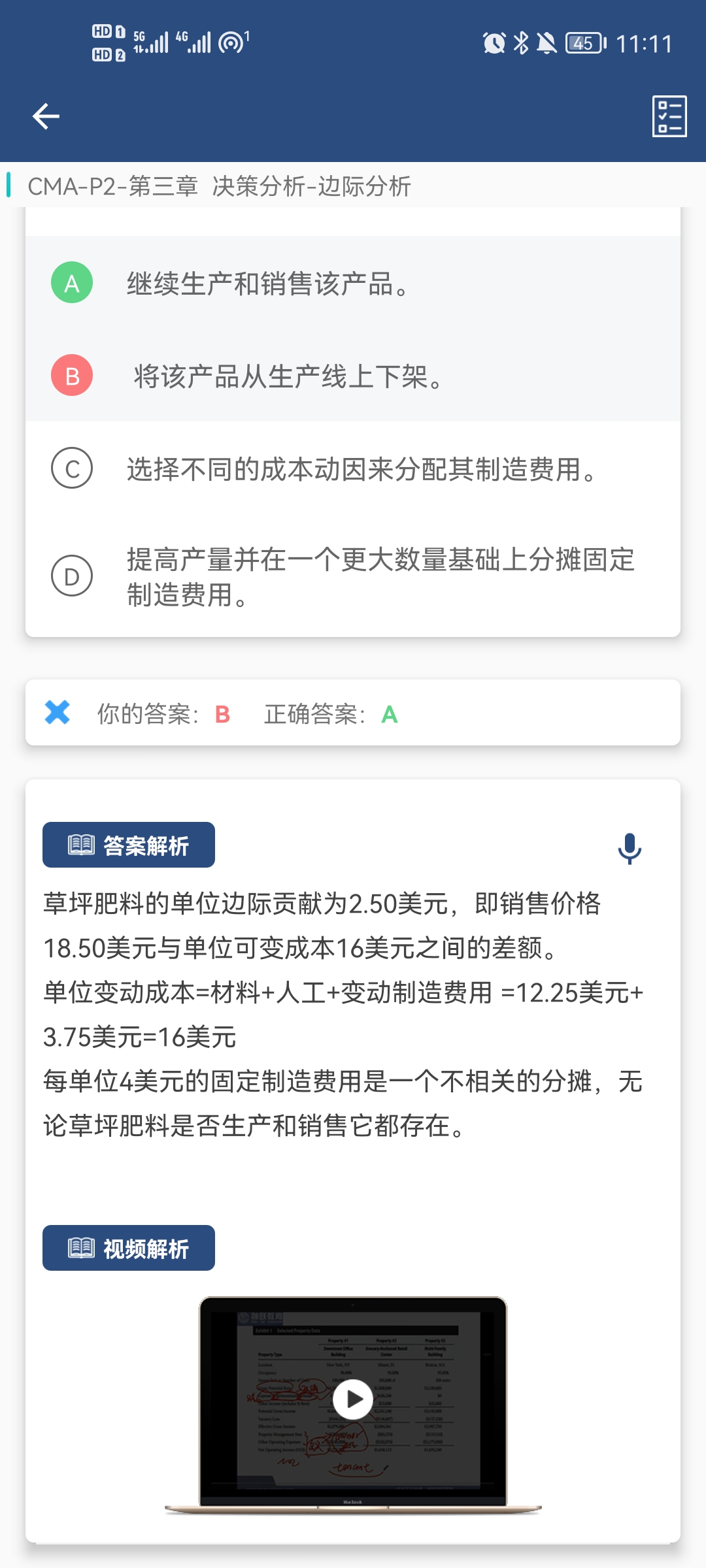
Task: Go back using the top arrow
Action: 46,116
